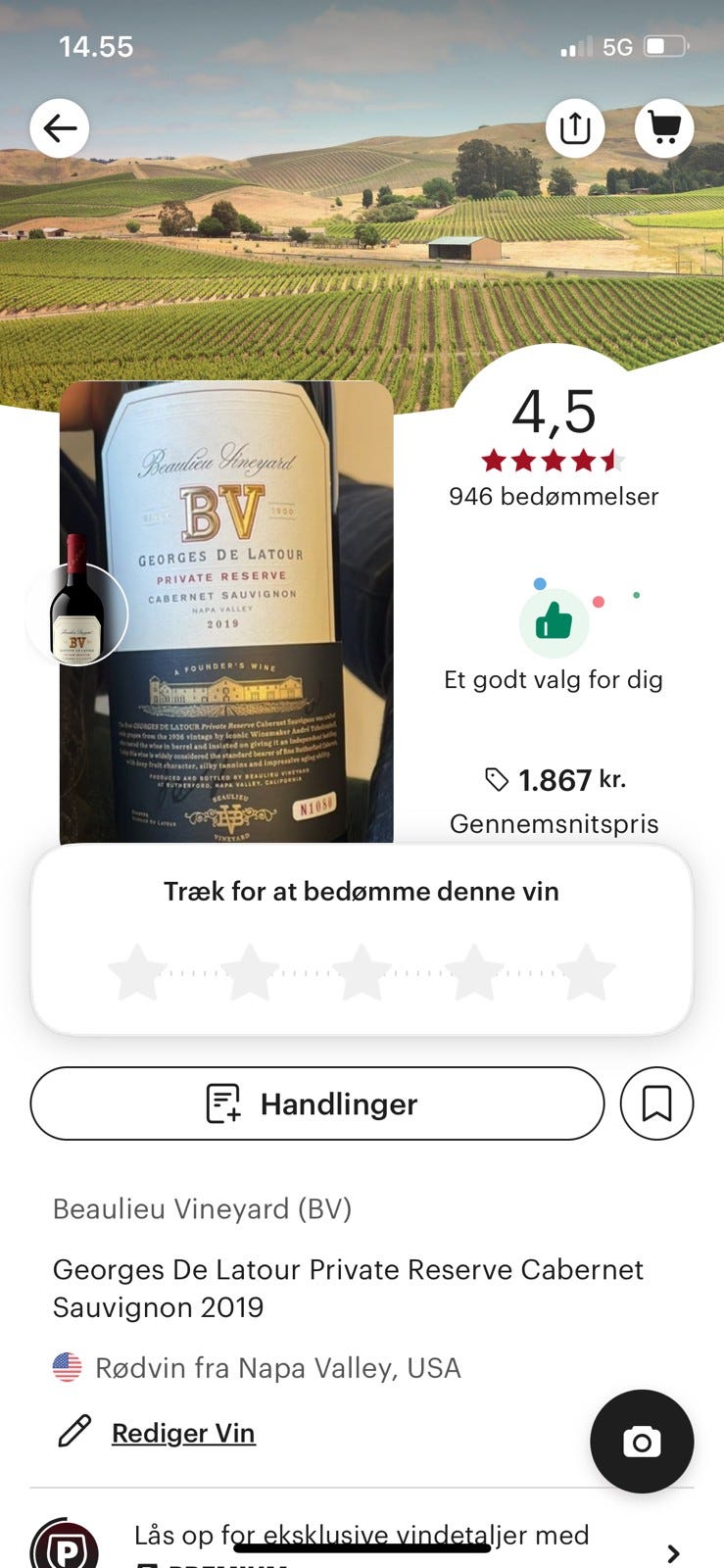This screenshot has height=1568, width=724.
Task: Open the Beaulieu Vineyard (BV) winery page
Action: 202,1209
